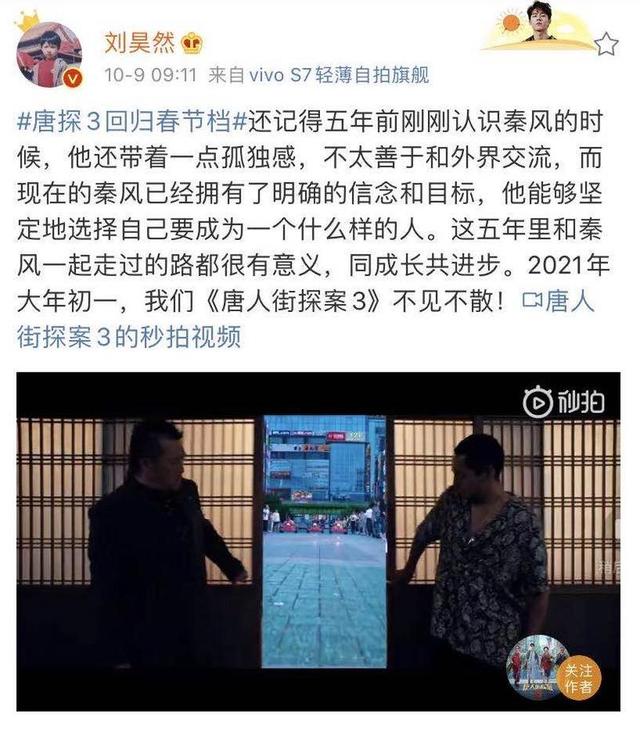
Task: Open 刘昊然's profile avatar
Action: point(49,54)
